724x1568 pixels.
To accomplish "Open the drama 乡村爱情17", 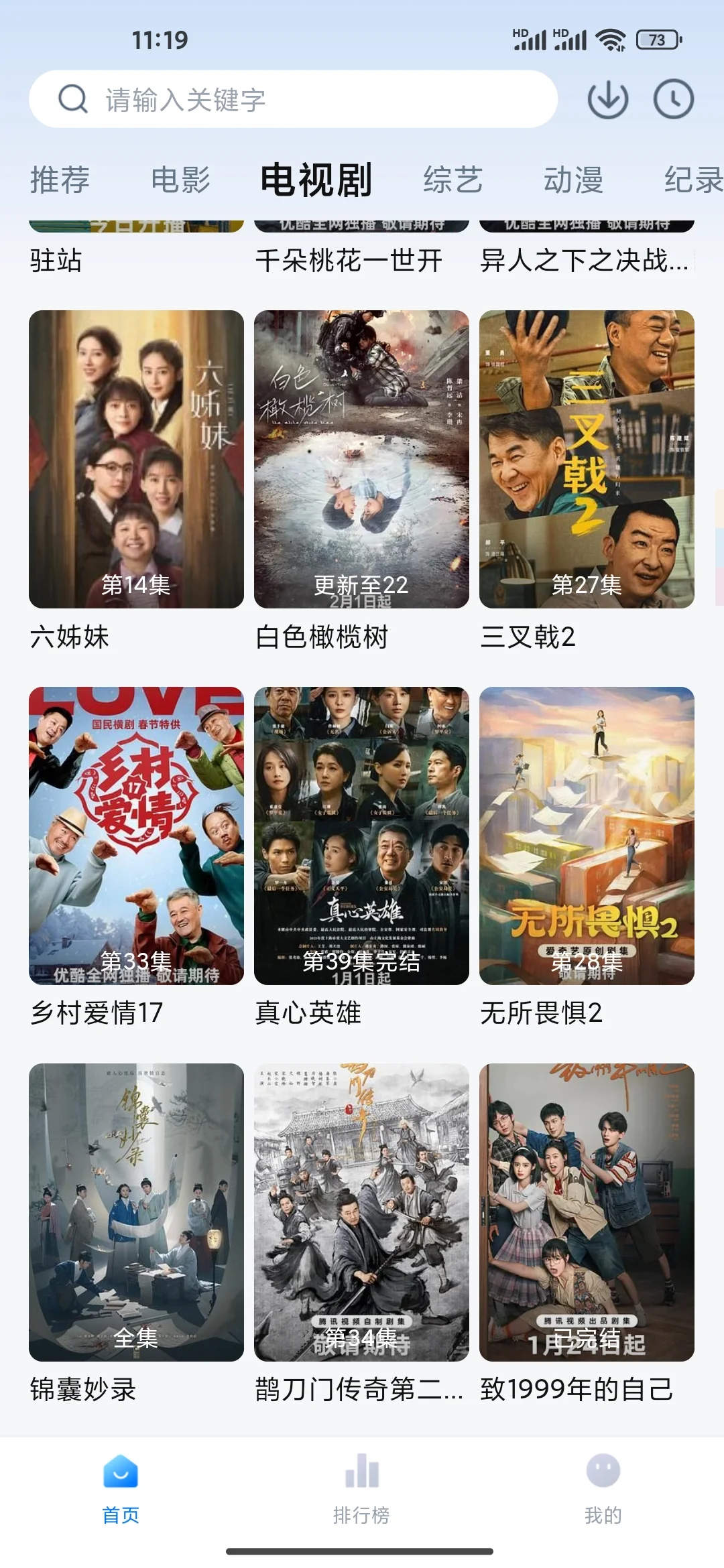I will (136, 836).
